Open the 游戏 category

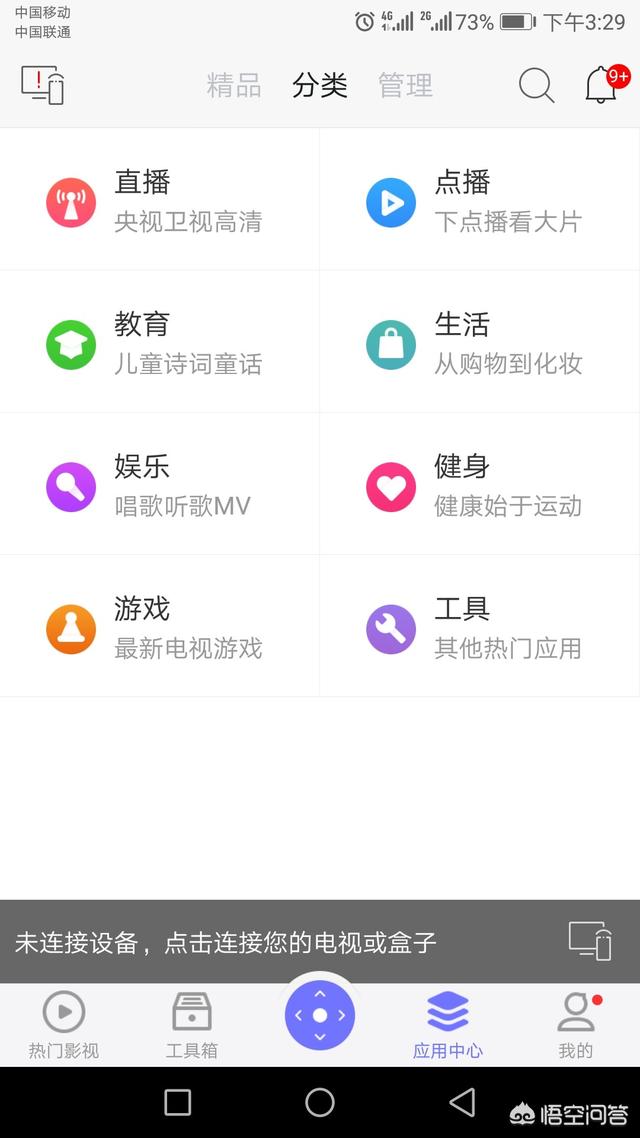click(160, 626)
